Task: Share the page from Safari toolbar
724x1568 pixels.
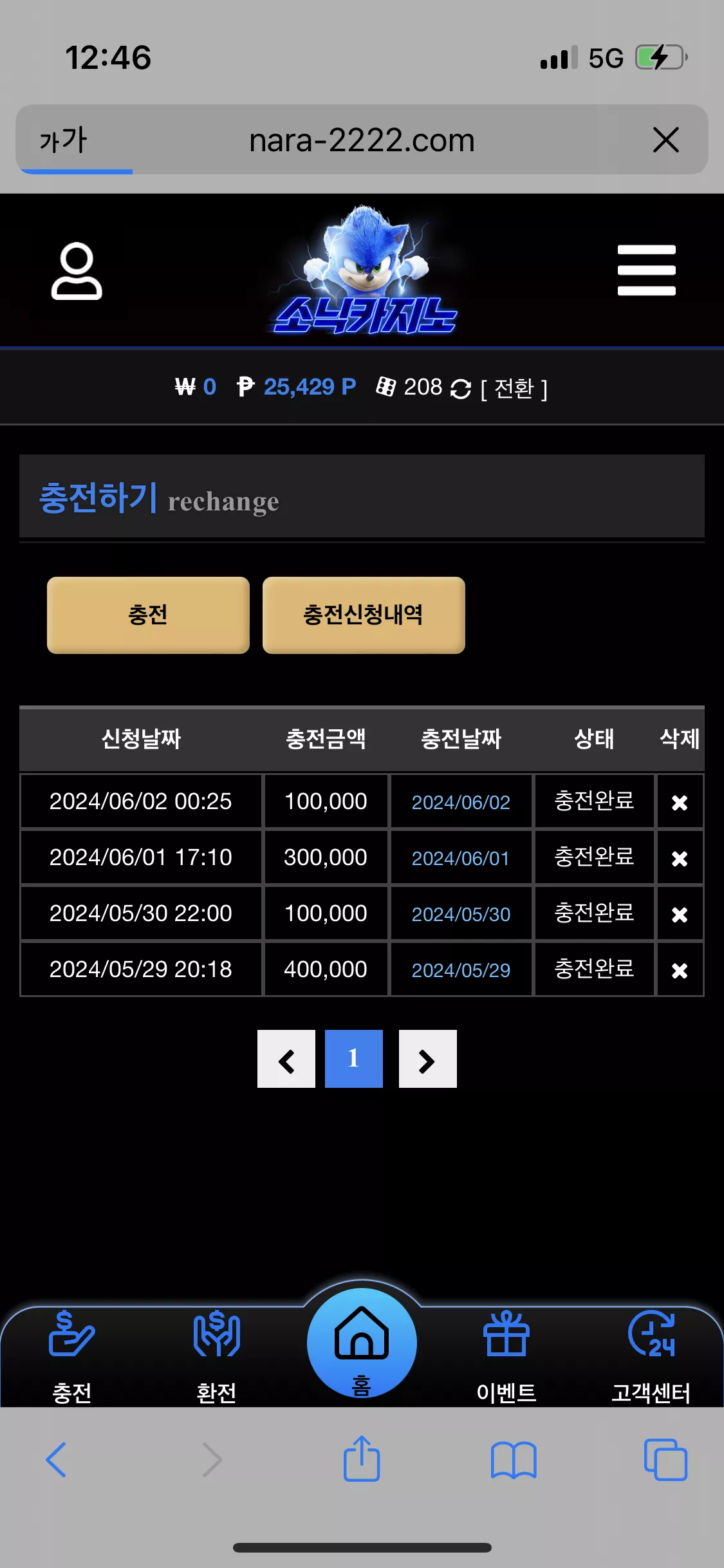Action: 362,1459
